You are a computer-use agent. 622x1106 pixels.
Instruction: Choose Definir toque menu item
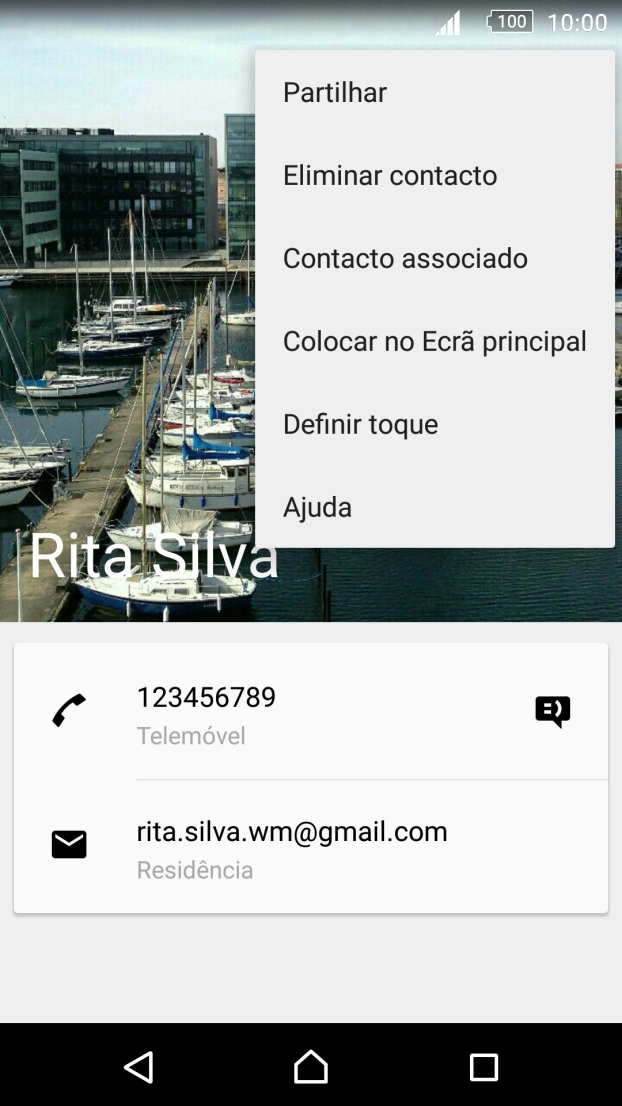point(360,425)
